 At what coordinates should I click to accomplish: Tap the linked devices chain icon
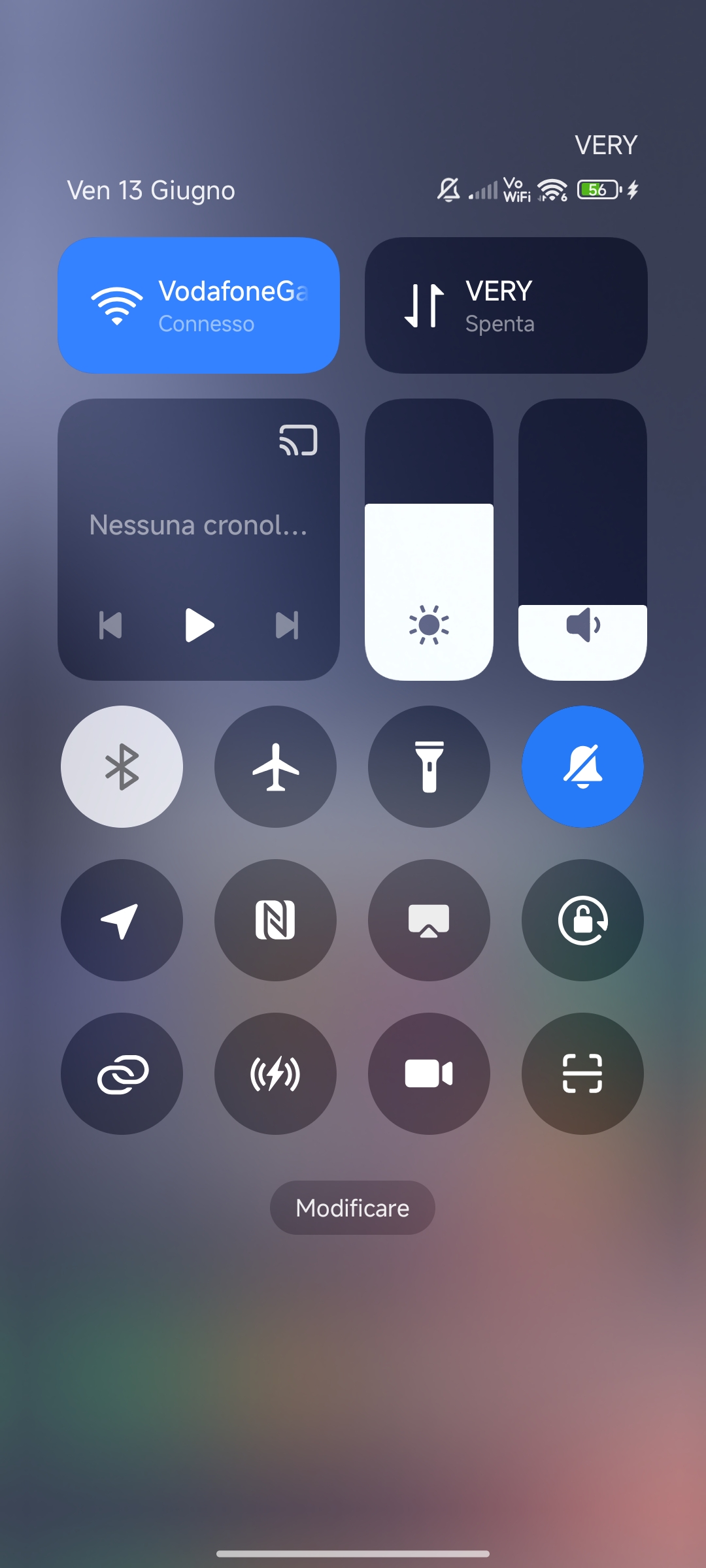[122, 1073]
